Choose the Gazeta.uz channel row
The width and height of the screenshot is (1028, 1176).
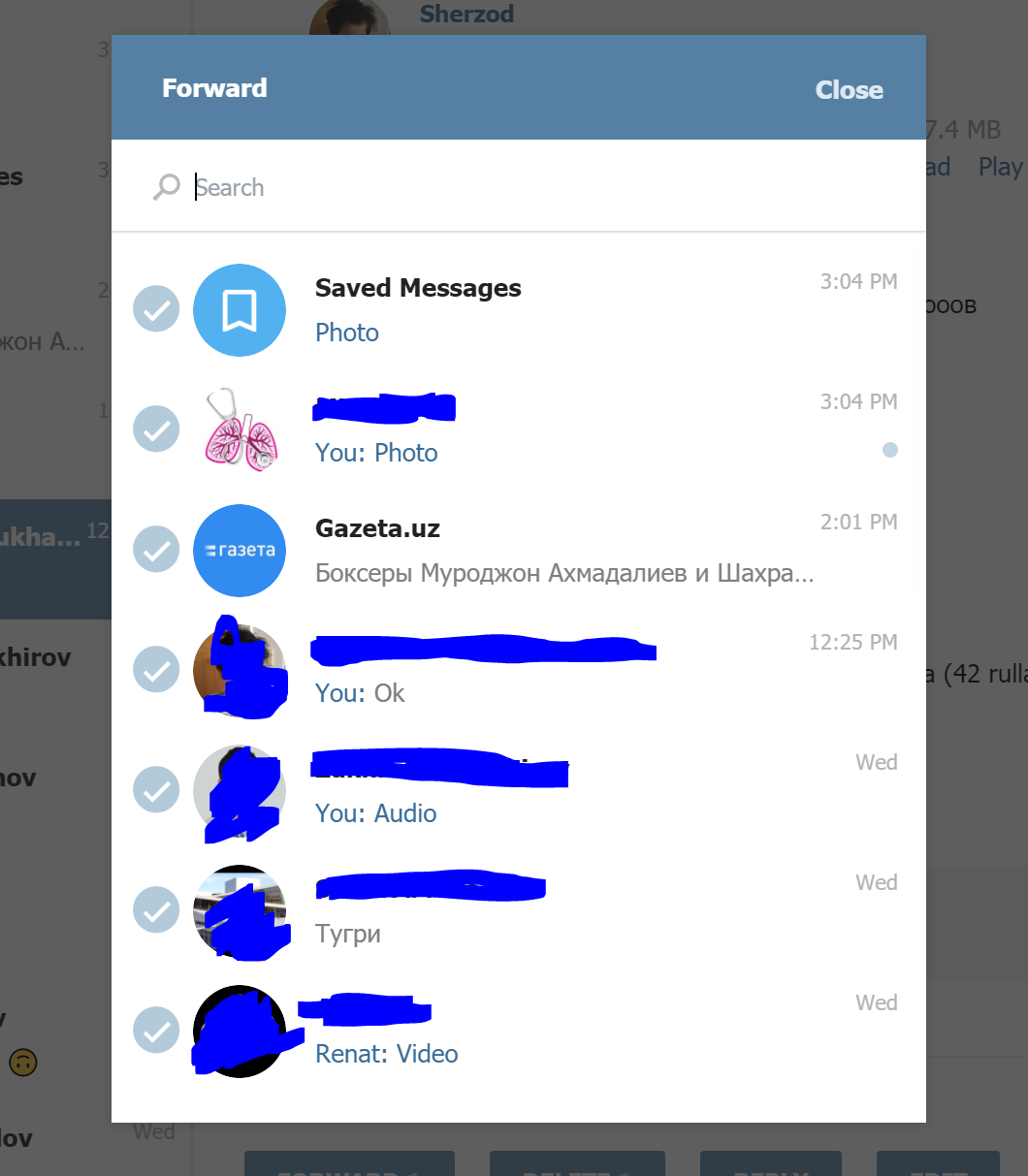519,551
